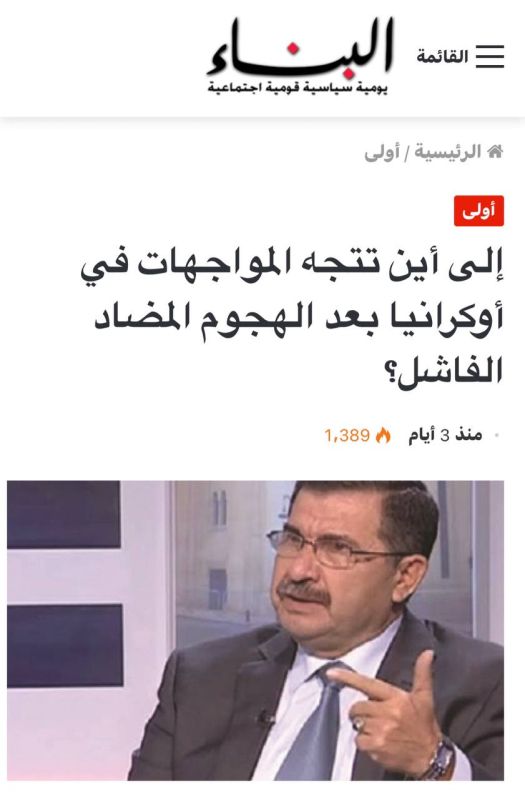Tap the red أولى category tag
This screenshot has height=800, width=525.
tap(479, 211)
